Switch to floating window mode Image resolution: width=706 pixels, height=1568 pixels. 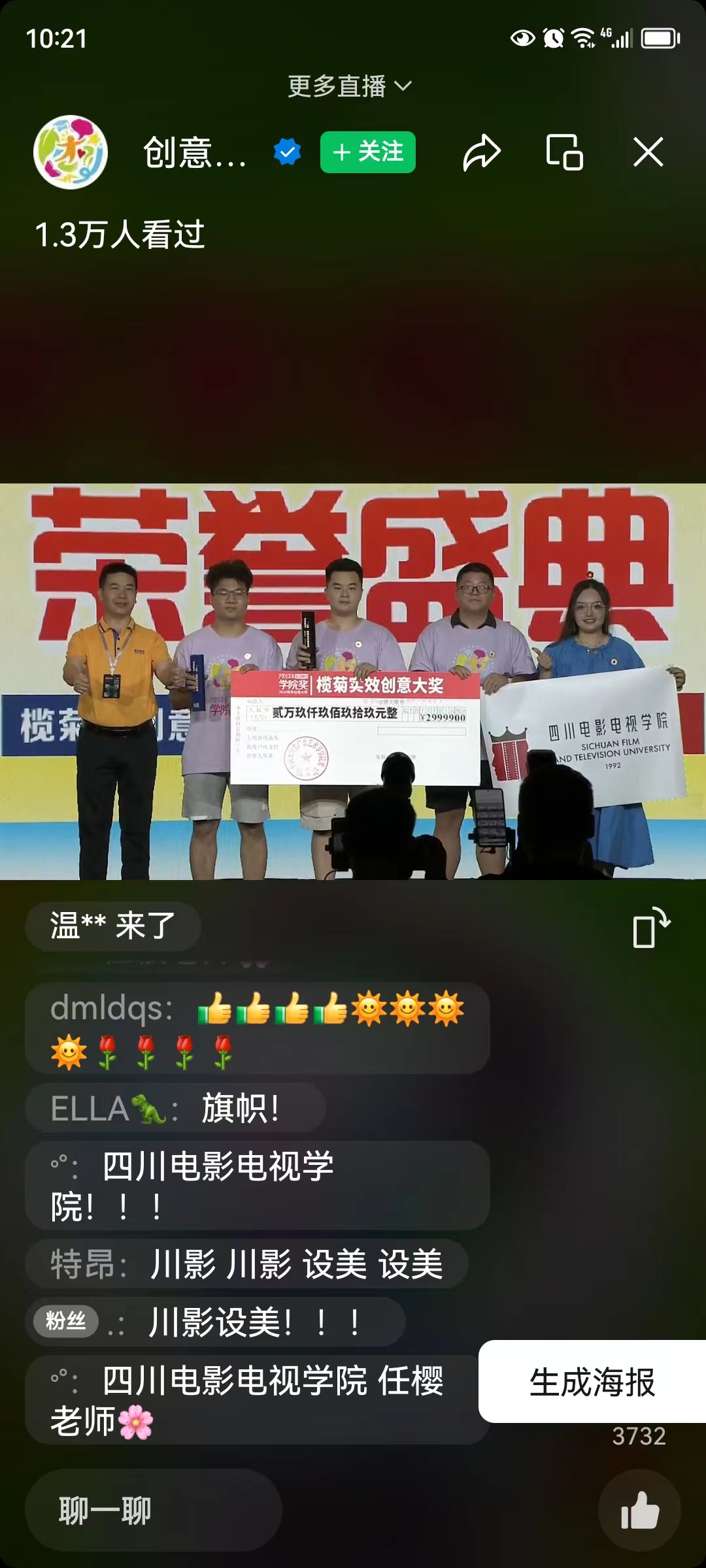564,152
